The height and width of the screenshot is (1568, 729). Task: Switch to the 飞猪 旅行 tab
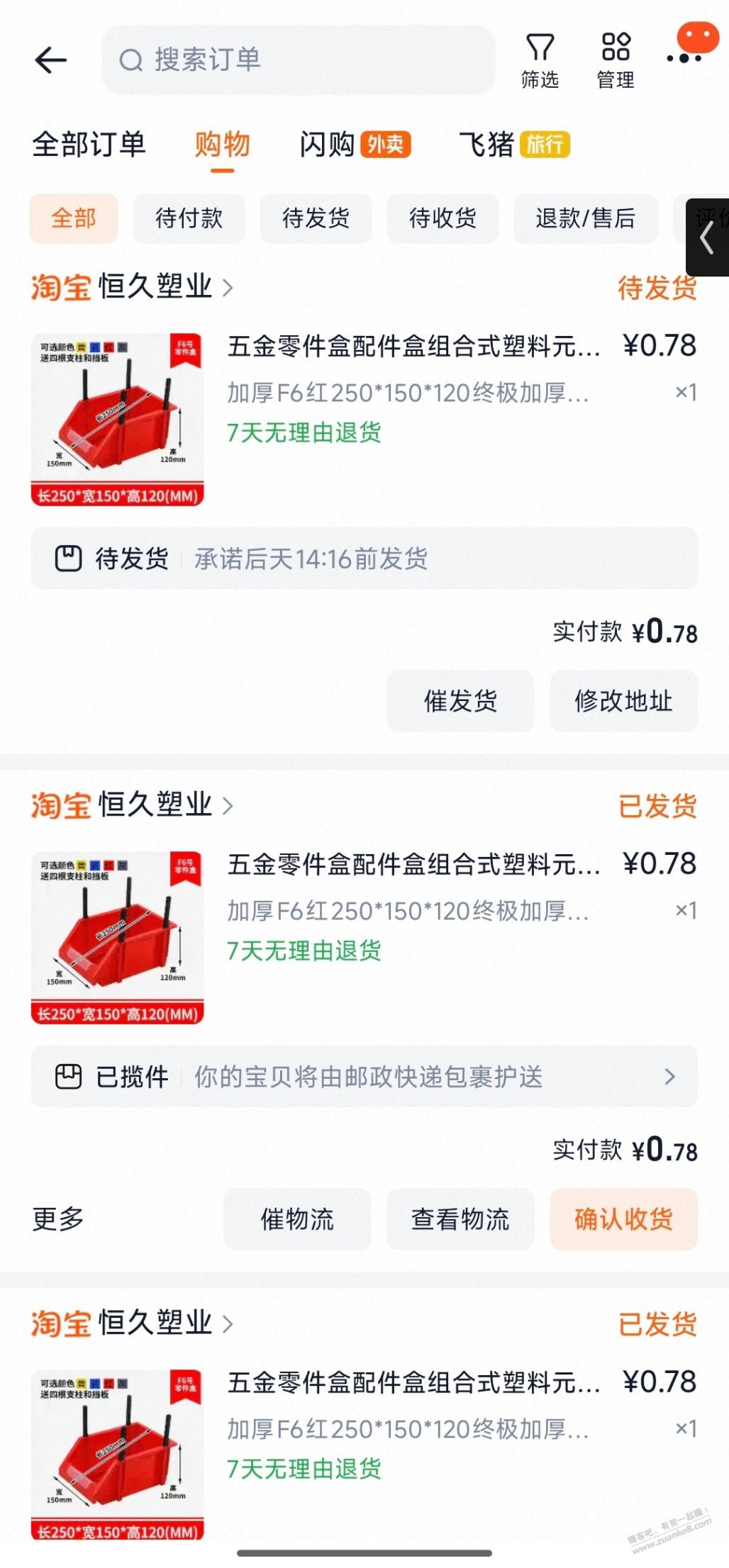(x=514, y=145)
